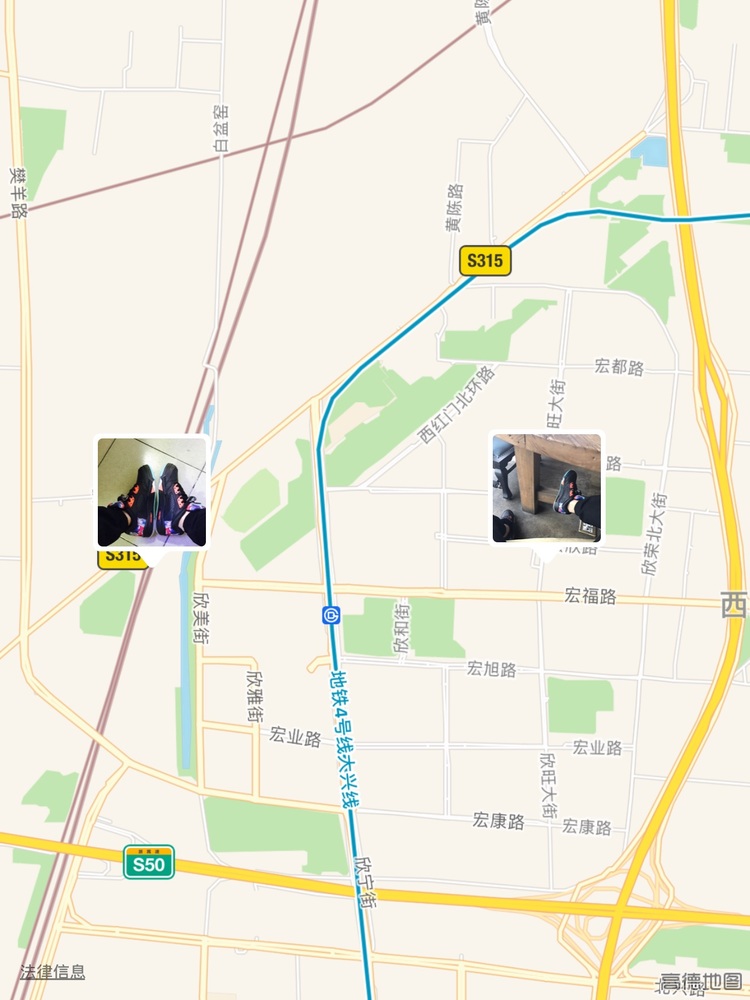Open the photo pin under the wooden bench
This screenshot has height=1000, width=750.
tap(546, 488)
